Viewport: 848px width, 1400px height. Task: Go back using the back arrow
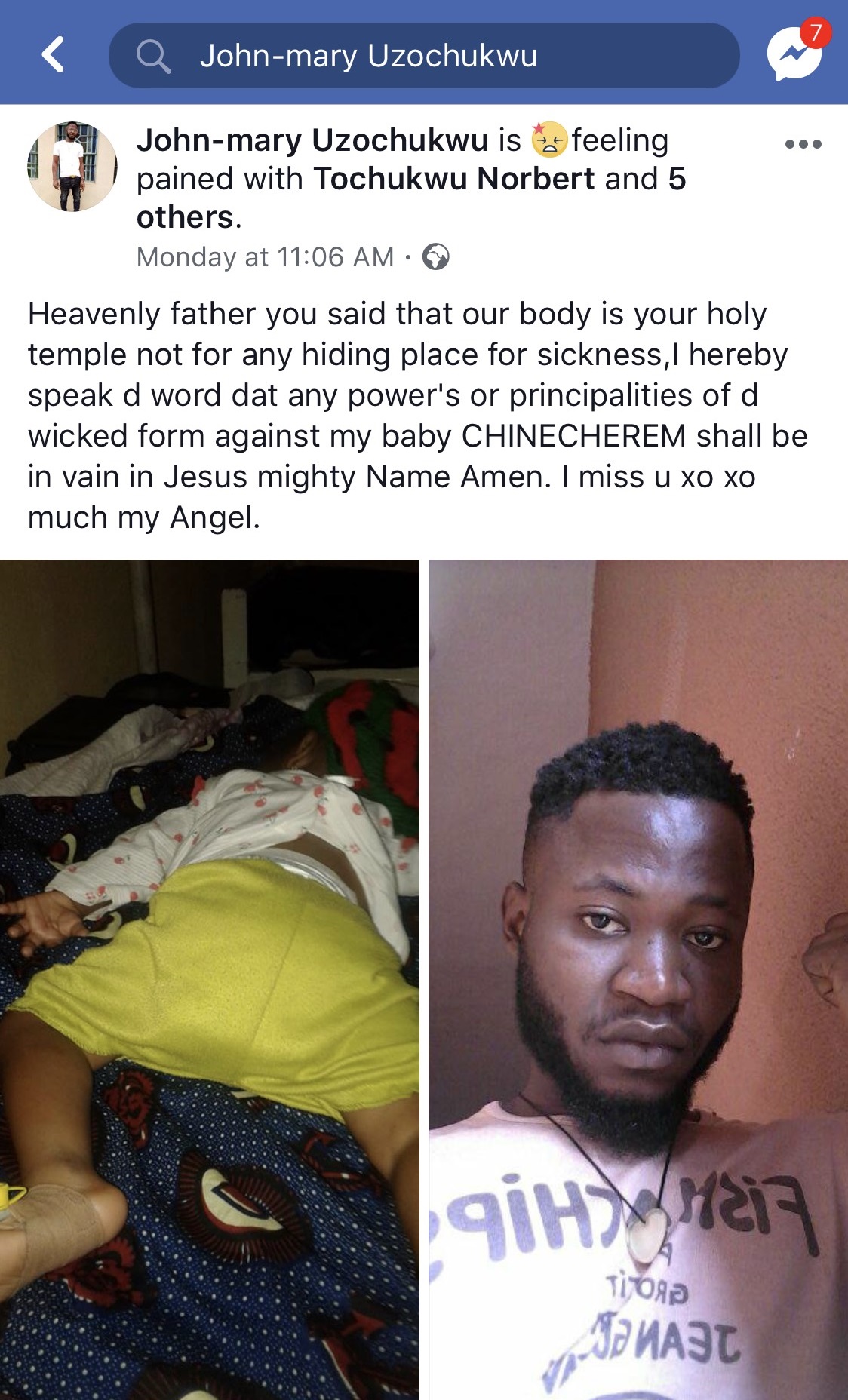click(53, 55)
